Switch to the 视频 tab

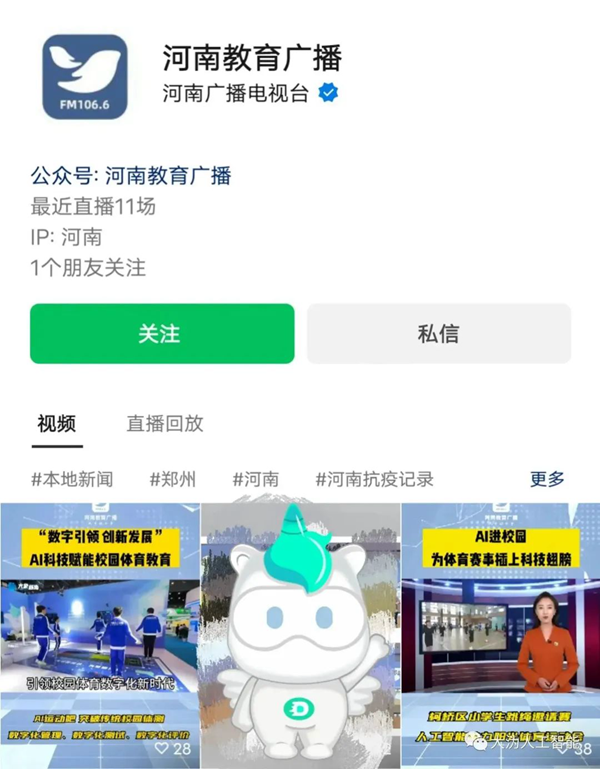click(56, 423)
